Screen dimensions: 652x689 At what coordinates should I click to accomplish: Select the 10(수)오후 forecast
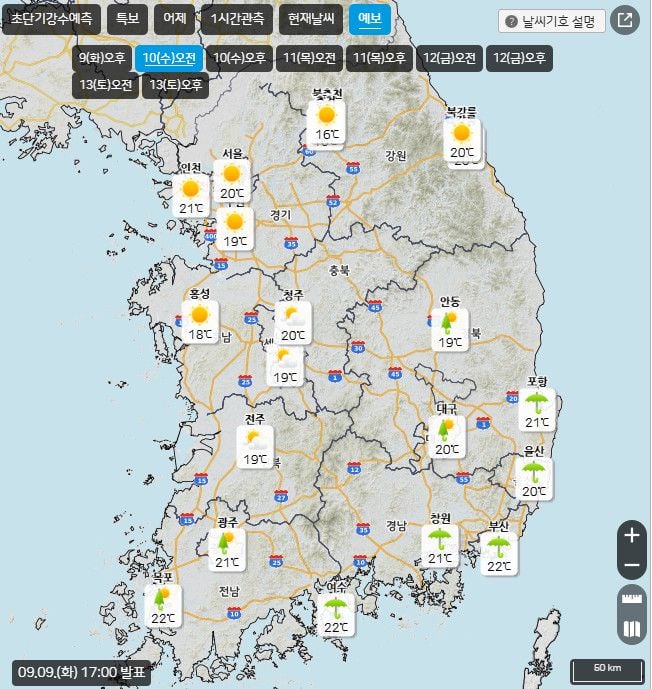[240, 58]
